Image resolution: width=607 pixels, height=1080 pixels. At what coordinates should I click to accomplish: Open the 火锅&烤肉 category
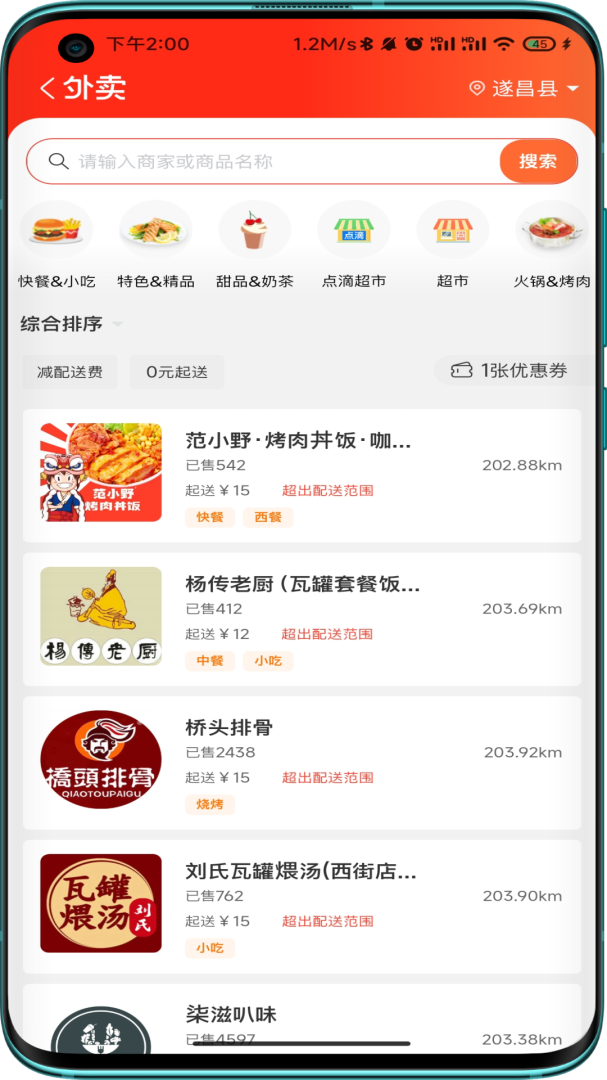[552, 245]
